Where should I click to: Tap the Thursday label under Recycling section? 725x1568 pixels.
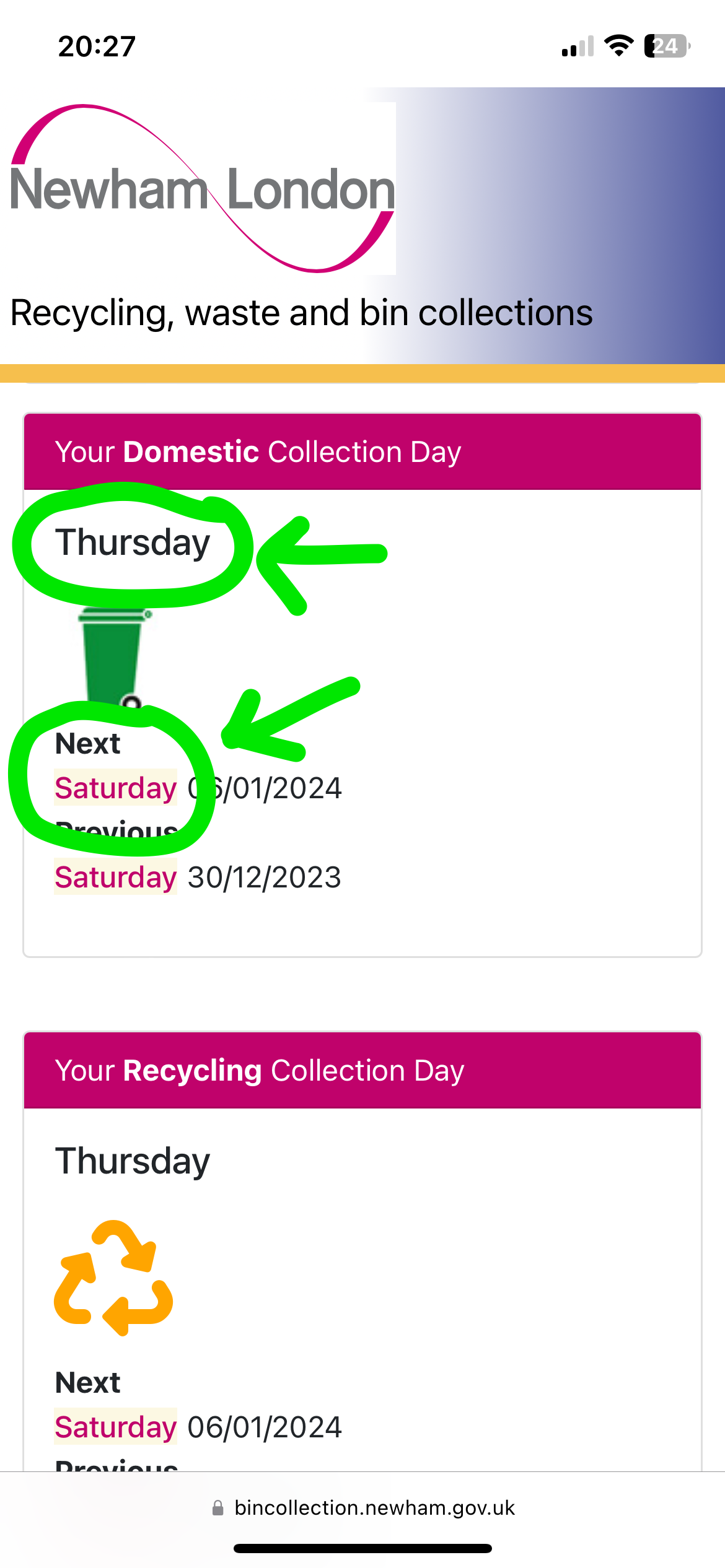(132, 1161)
